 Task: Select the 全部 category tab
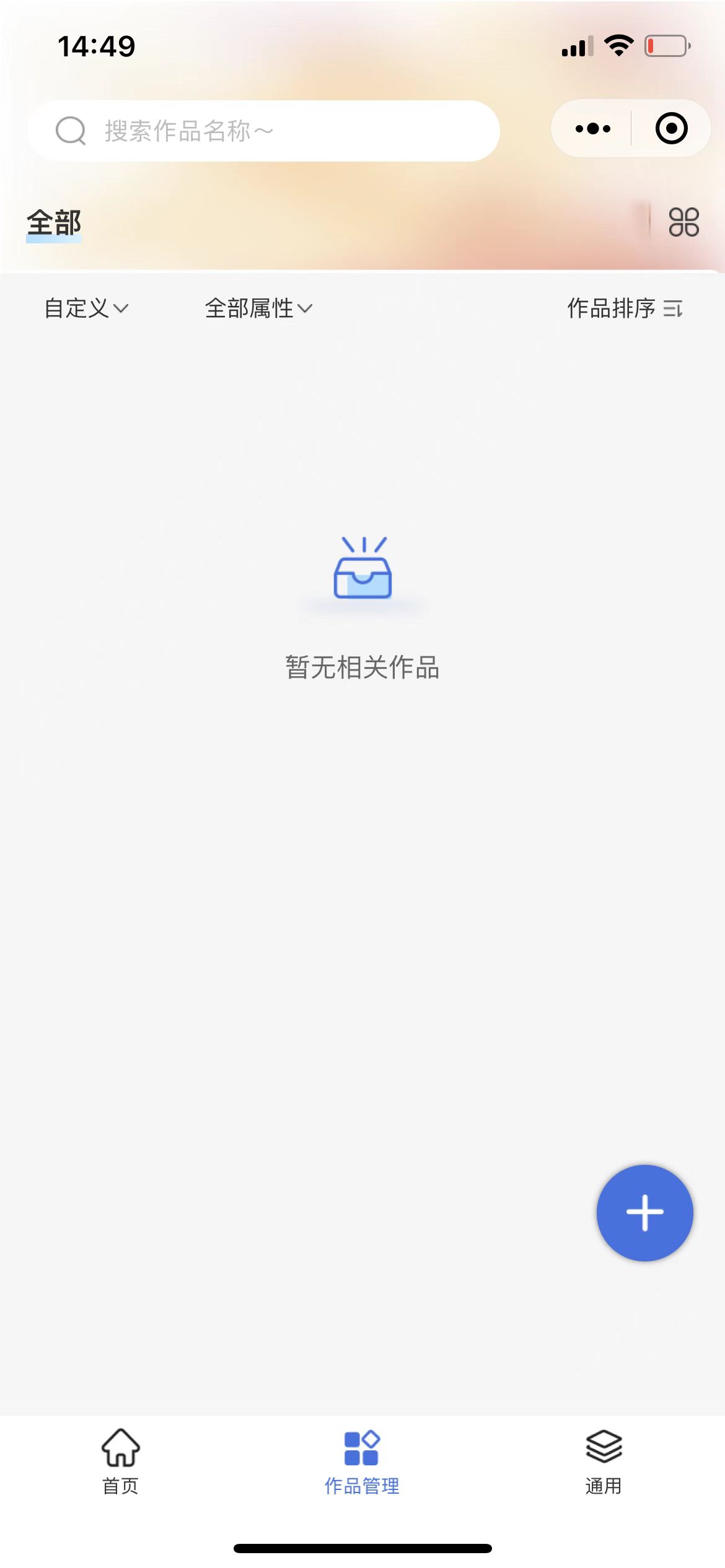54,223
